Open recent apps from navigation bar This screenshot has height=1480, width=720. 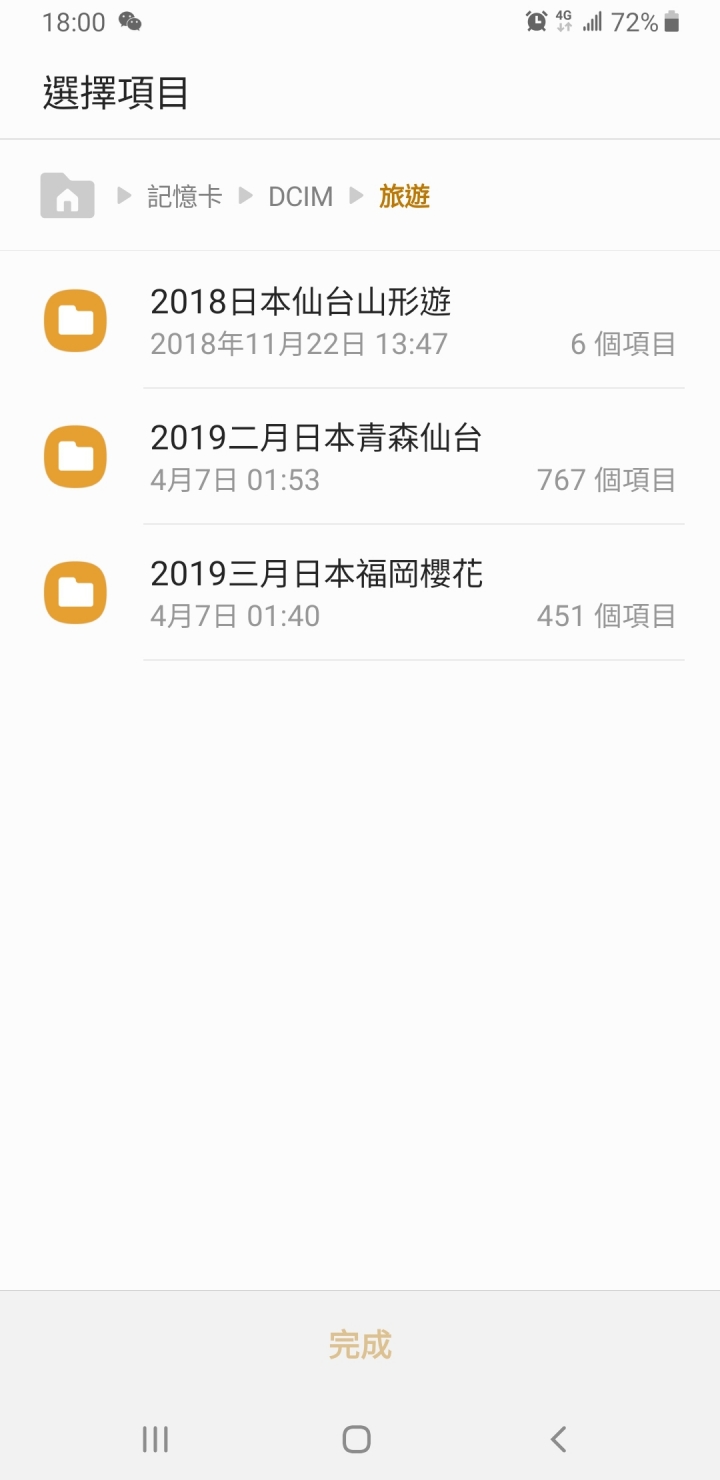click(155, 1439)
